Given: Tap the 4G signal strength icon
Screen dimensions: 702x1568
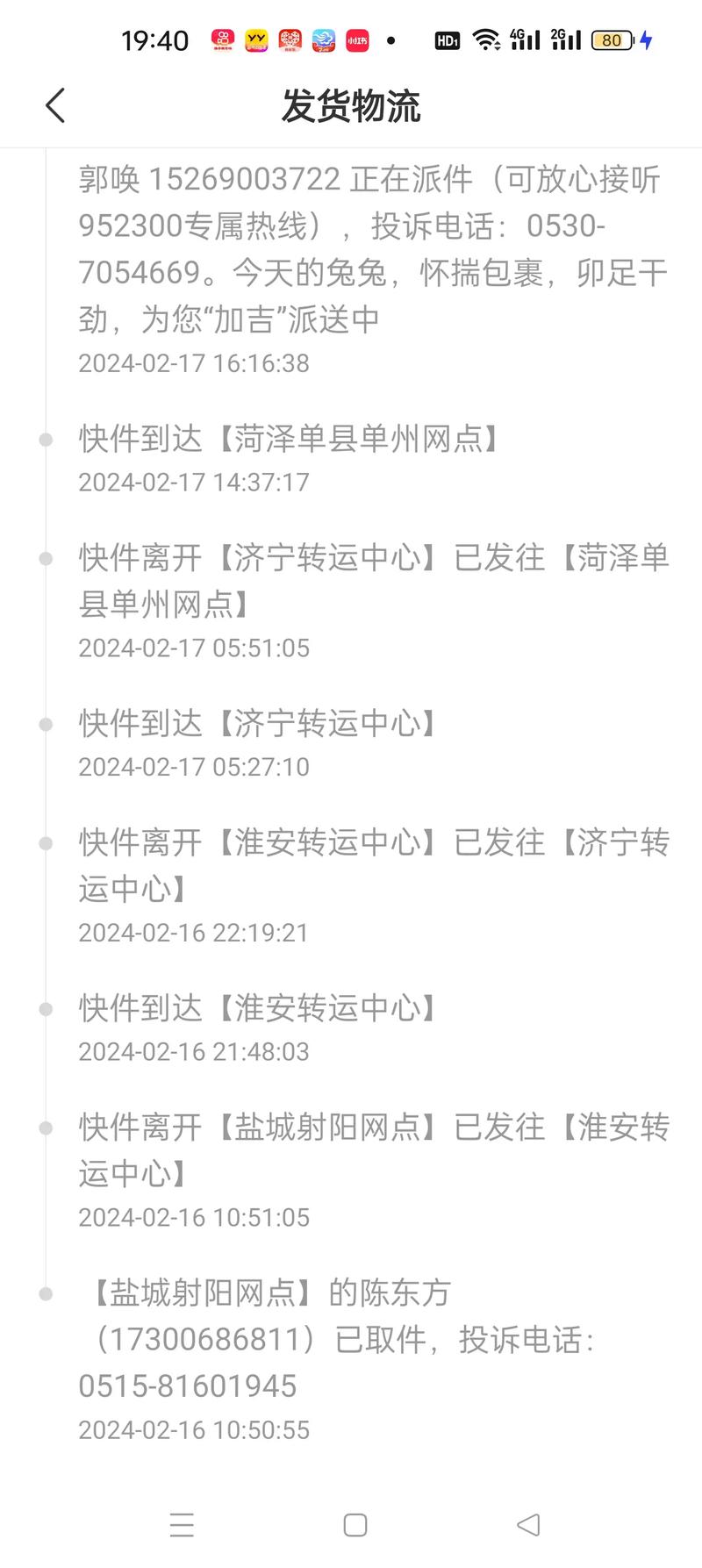Looking at the screenshot, I should tap(523, 39).
